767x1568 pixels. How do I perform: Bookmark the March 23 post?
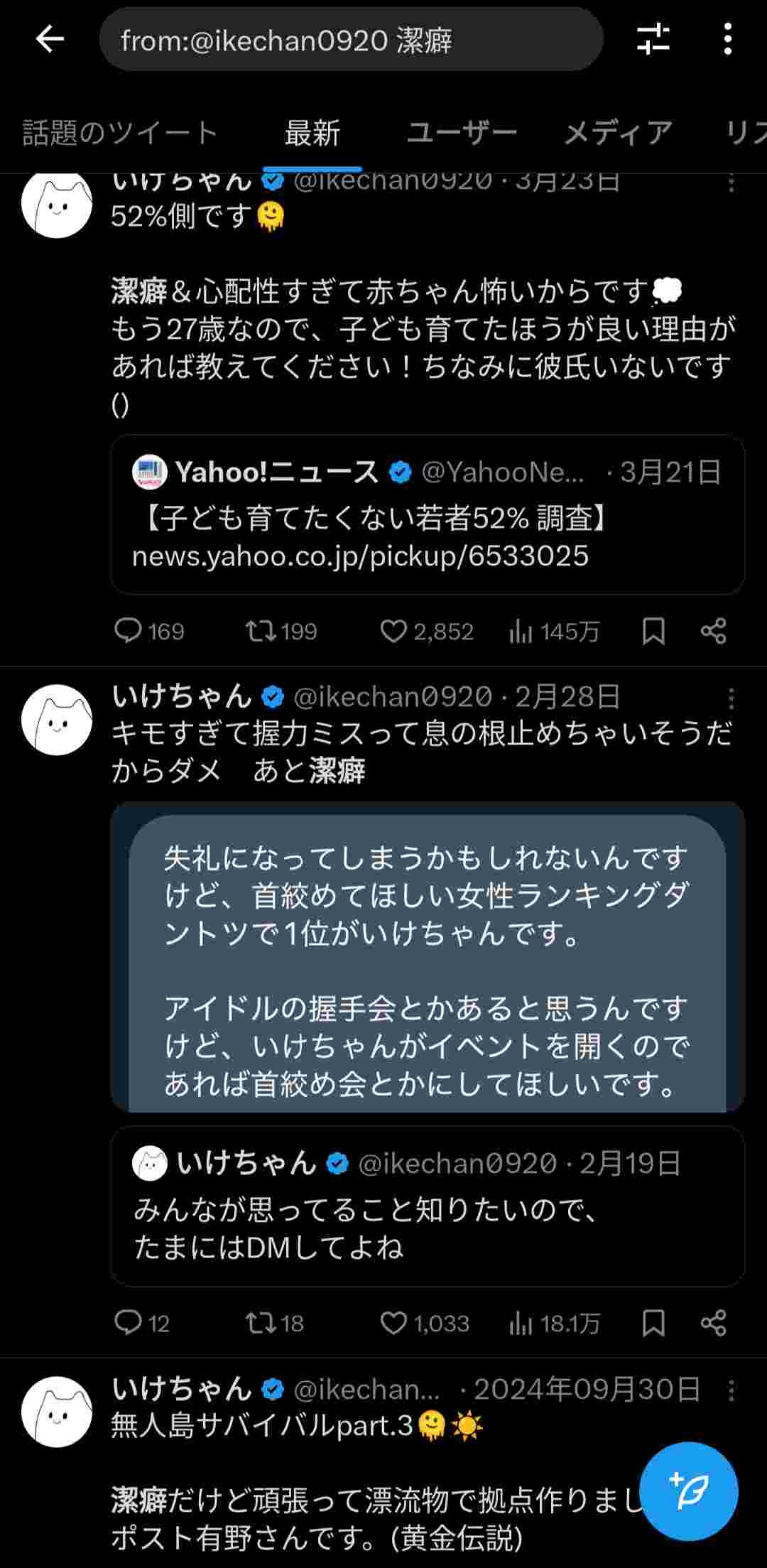[653, 631]
